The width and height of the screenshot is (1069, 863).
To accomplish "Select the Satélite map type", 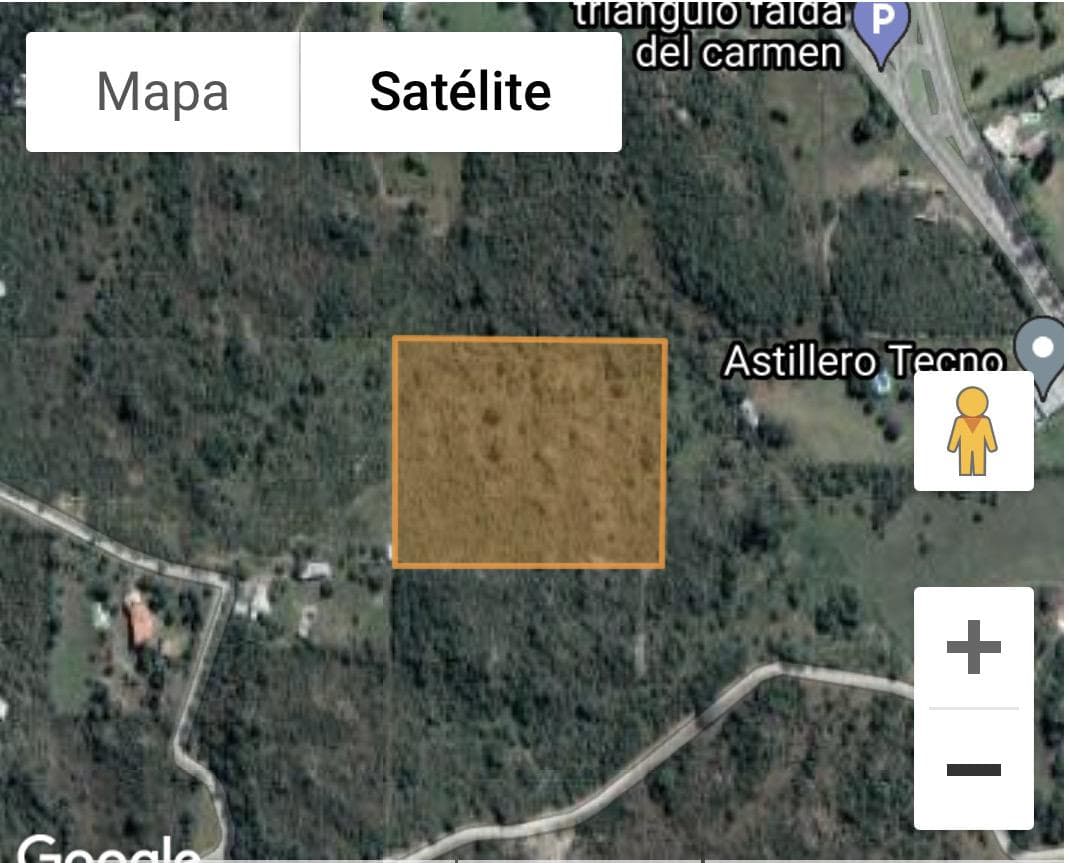I will click(x=460, y=92).
